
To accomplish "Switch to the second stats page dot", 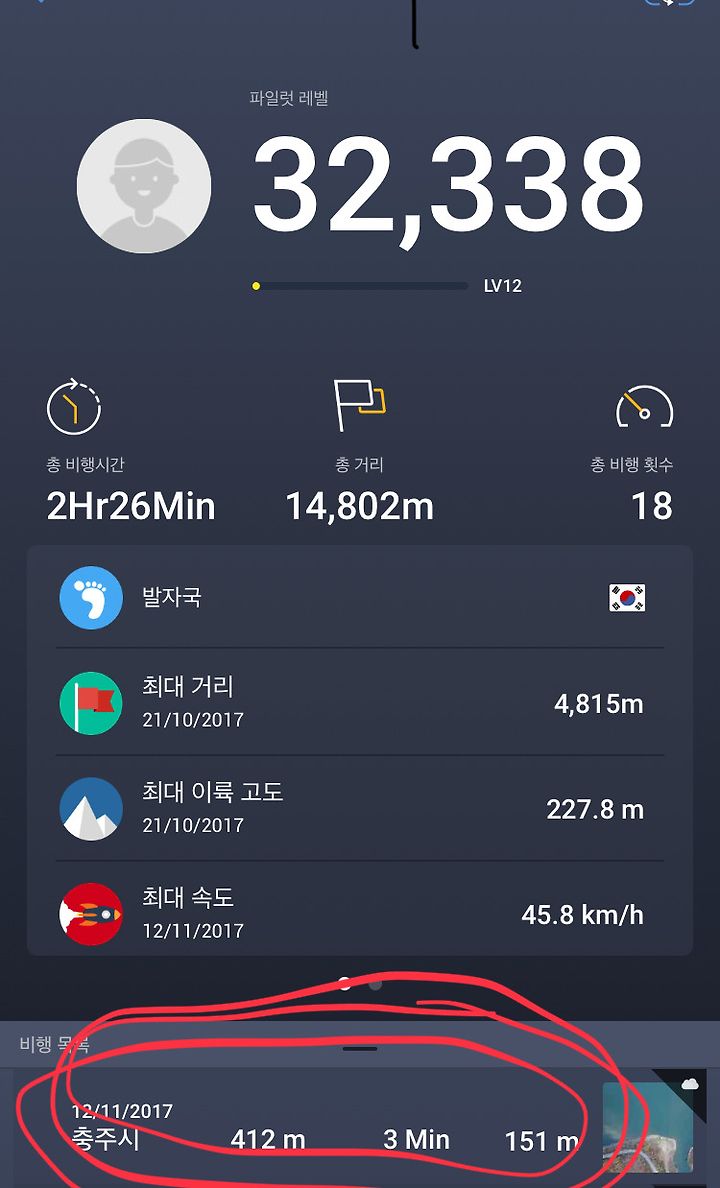I will [376, 984].
